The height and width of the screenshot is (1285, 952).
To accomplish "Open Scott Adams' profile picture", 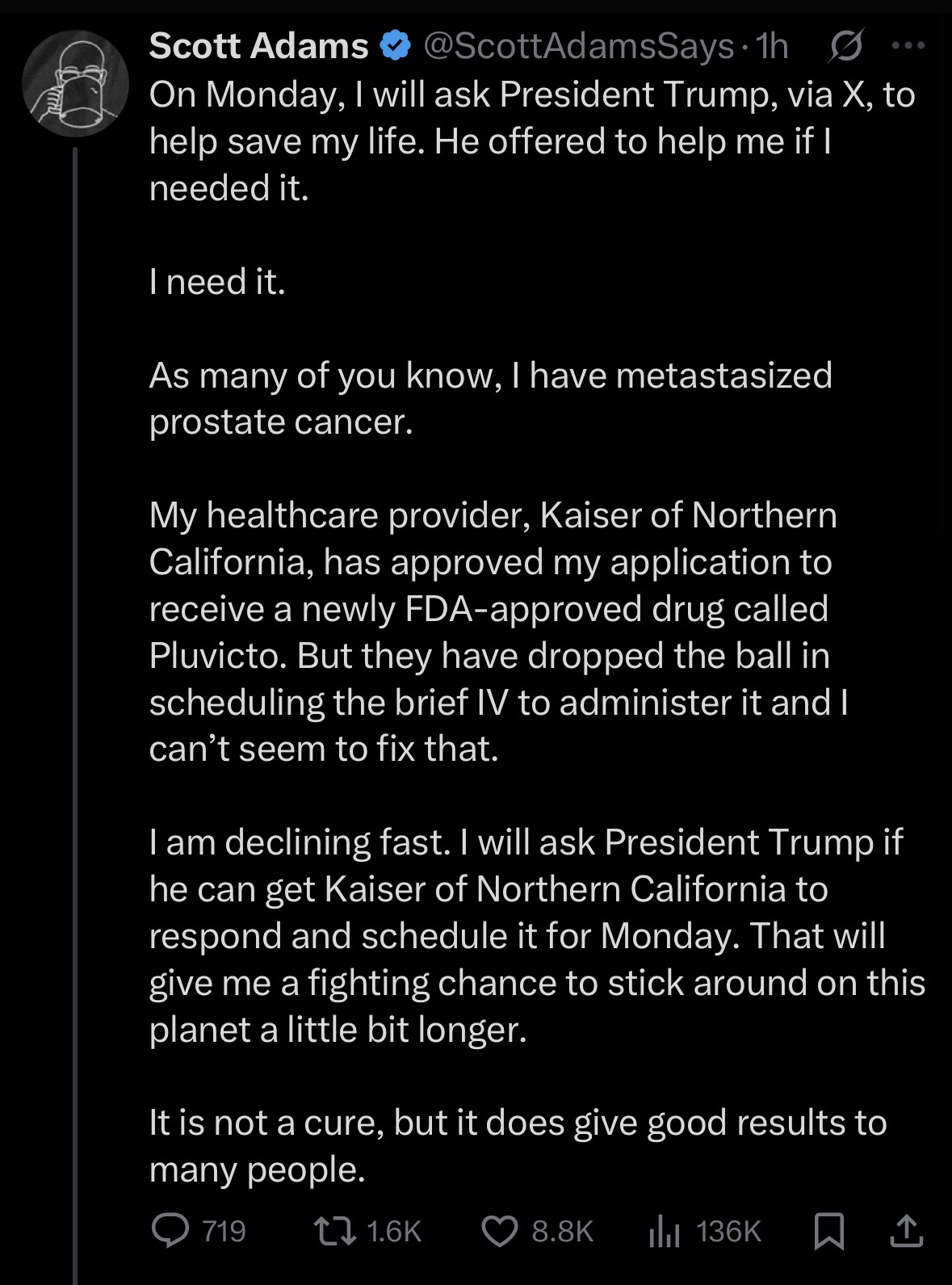I will (x=75, y=83).
